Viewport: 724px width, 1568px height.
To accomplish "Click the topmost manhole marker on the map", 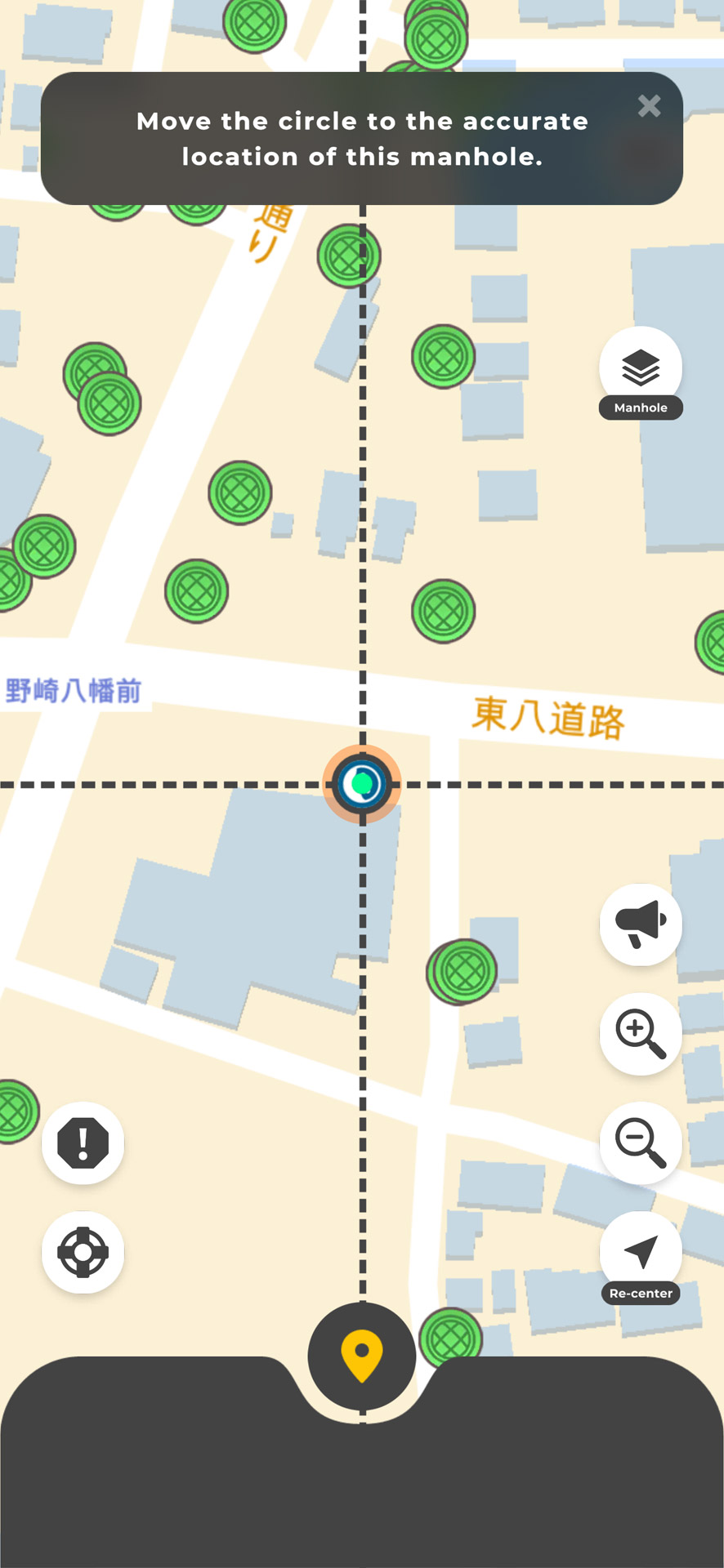I will (256, 24).
